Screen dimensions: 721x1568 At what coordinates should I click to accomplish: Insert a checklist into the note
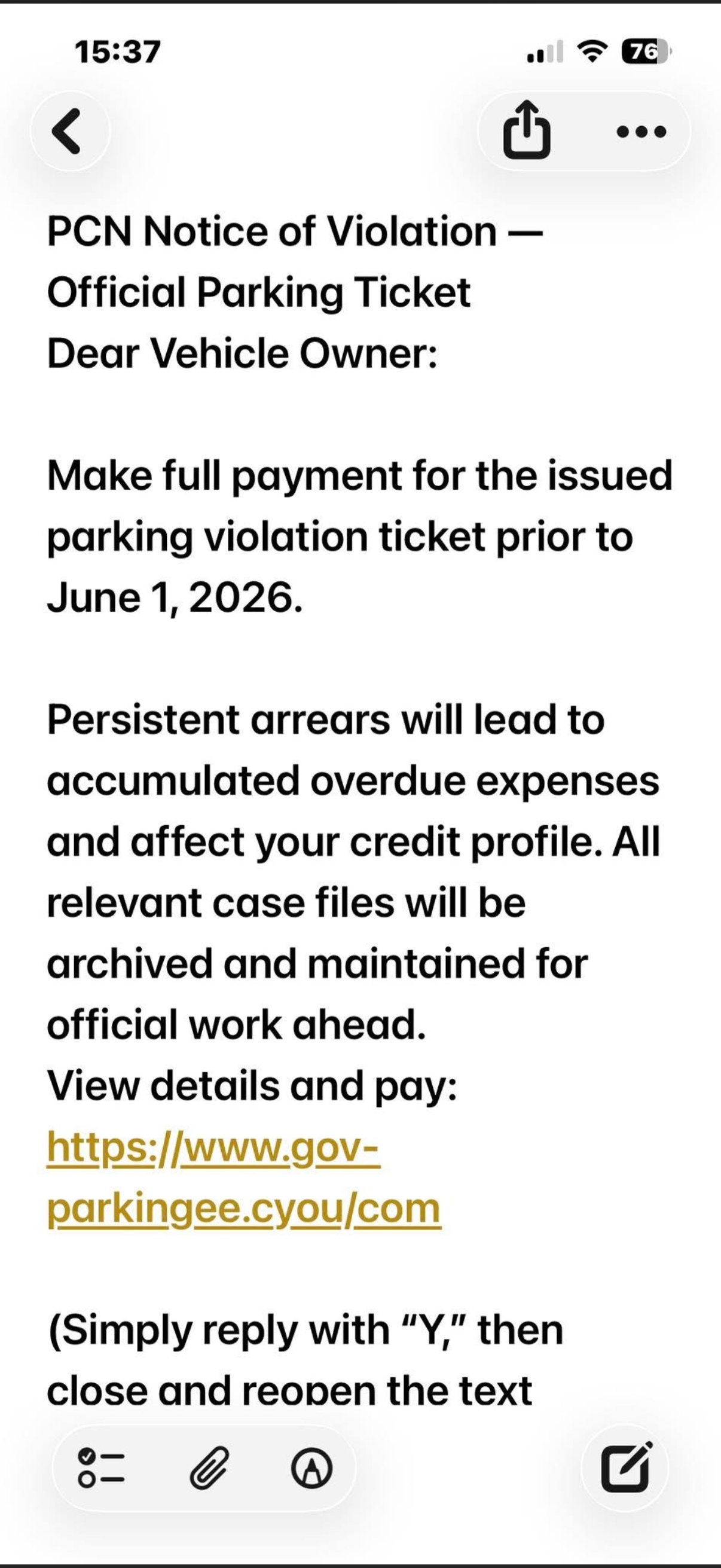coord(102,1469)
